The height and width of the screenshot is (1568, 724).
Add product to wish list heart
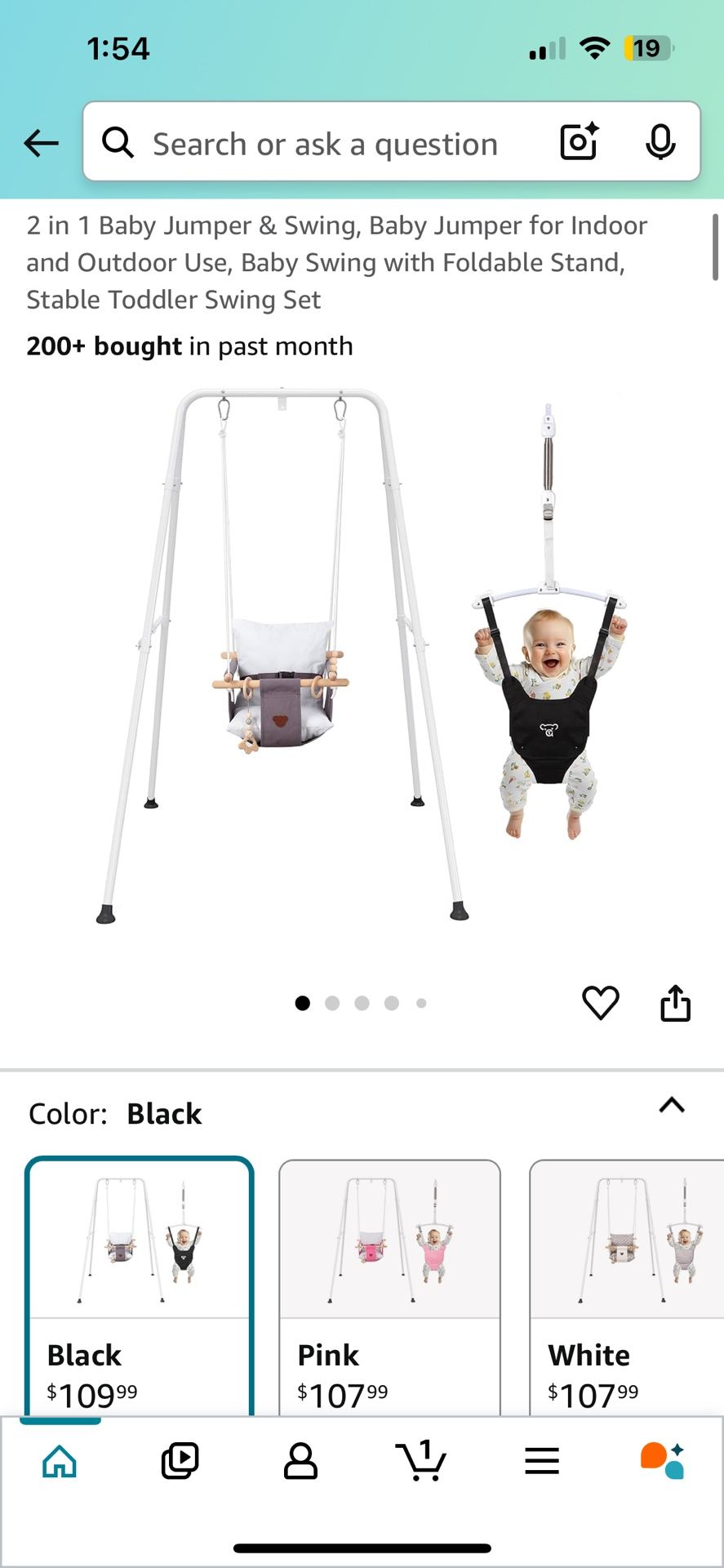pos(600,1002)
